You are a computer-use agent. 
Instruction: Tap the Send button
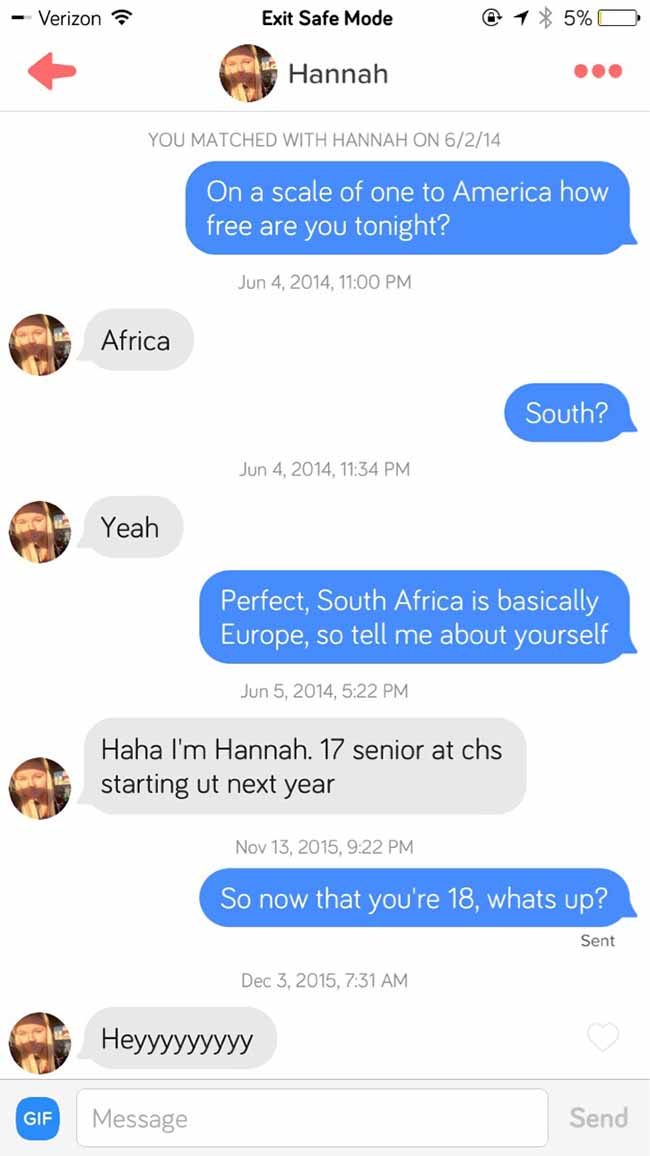598,1118
